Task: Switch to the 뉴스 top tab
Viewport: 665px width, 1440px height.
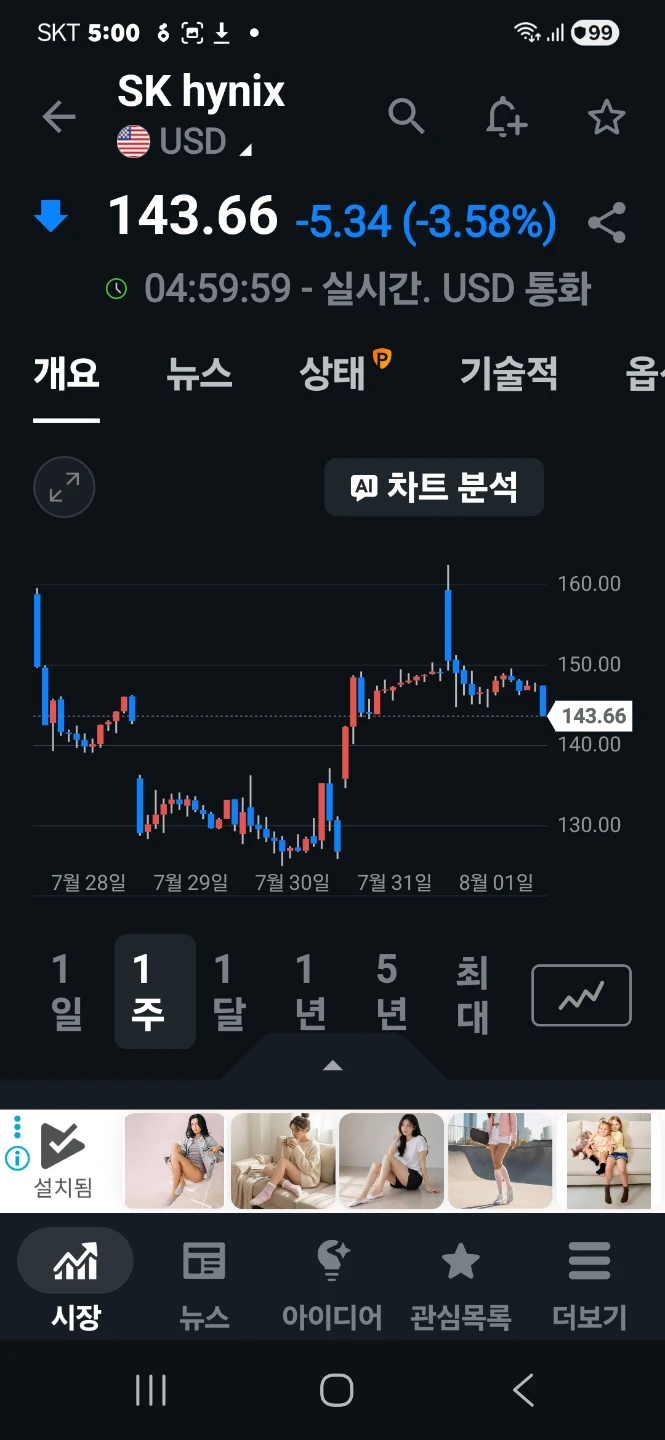Action: pyautogui.click(x=199, y=374)
